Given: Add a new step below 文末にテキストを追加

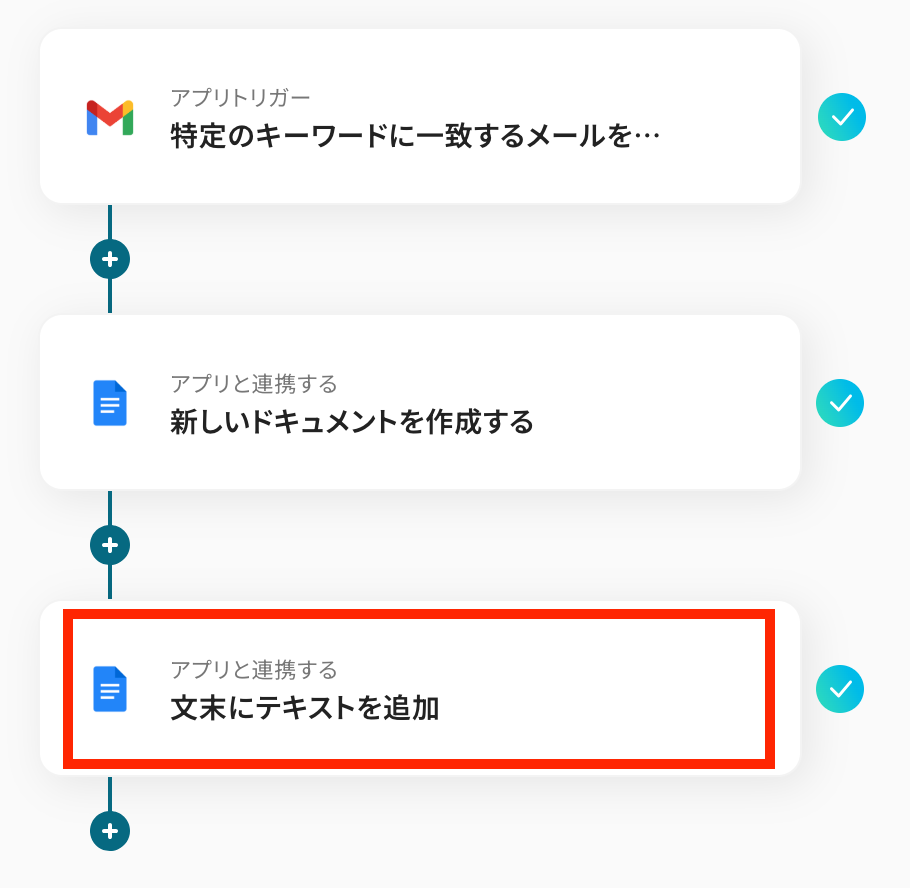Looking at the screenshot, I should tap(110, 830).
